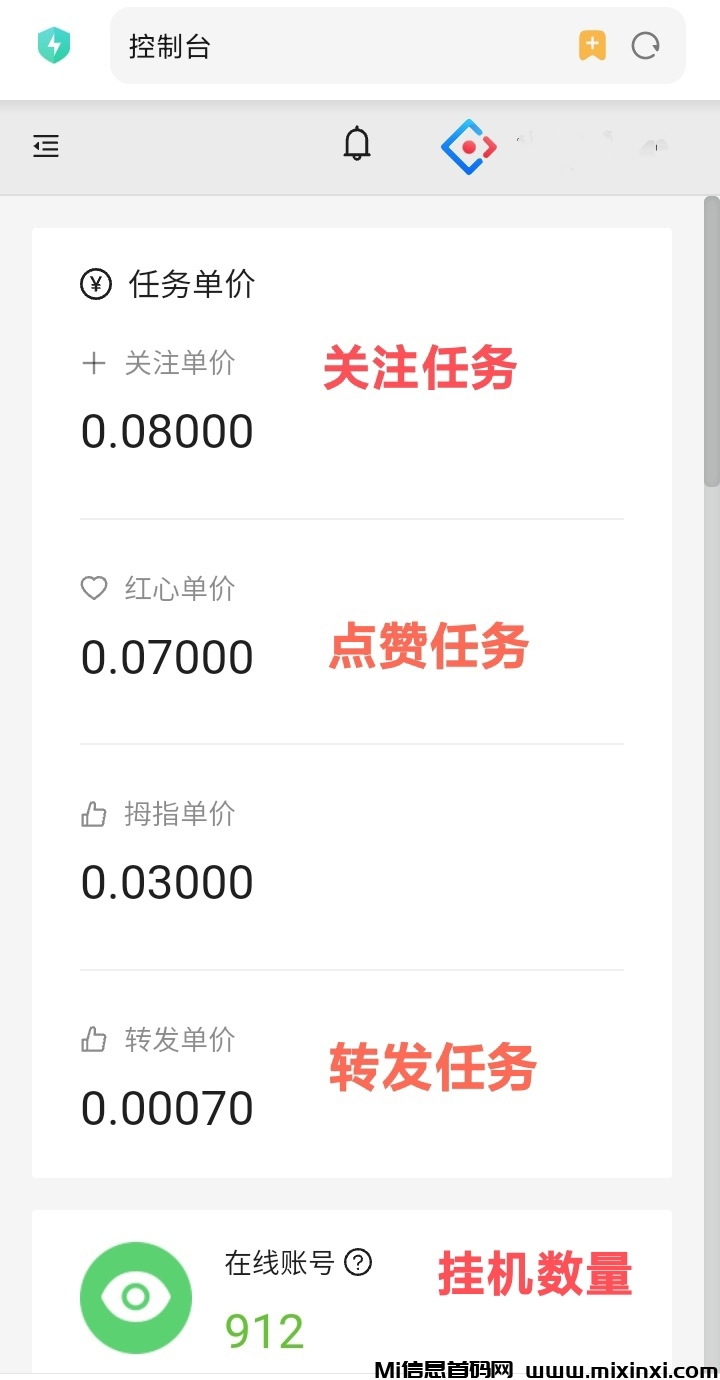This screenshot has width=720, height=1380.
Task: Select the 0.00070 repost price value
Action: 166,1107
